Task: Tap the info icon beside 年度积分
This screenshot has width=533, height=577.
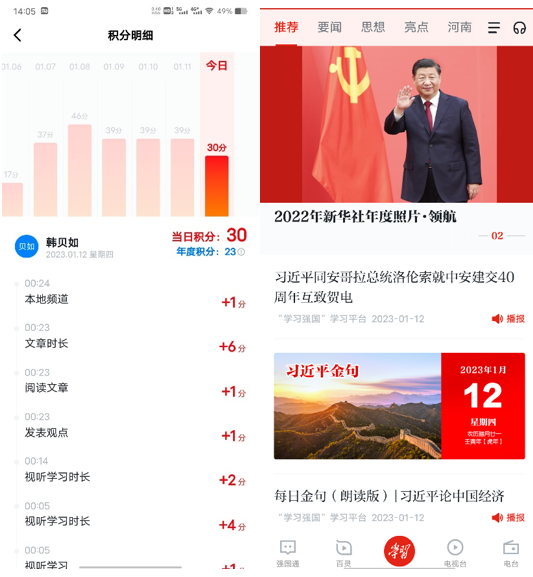Action: click(x=241, y=252)
